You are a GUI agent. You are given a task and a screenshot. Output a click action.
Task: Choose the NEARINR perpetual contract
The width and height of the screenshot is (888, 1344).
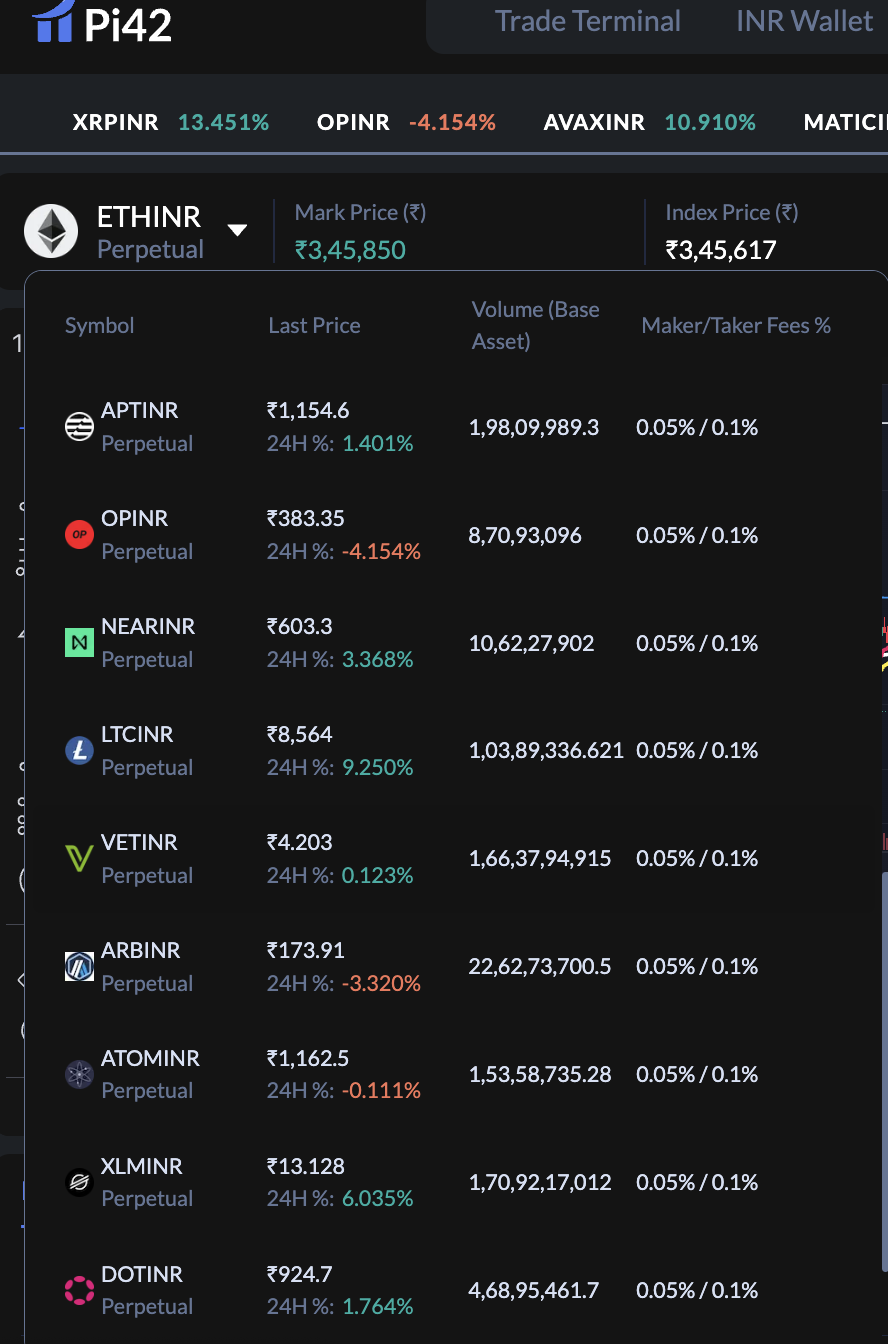pyautogui.click(x=148, y=643)
